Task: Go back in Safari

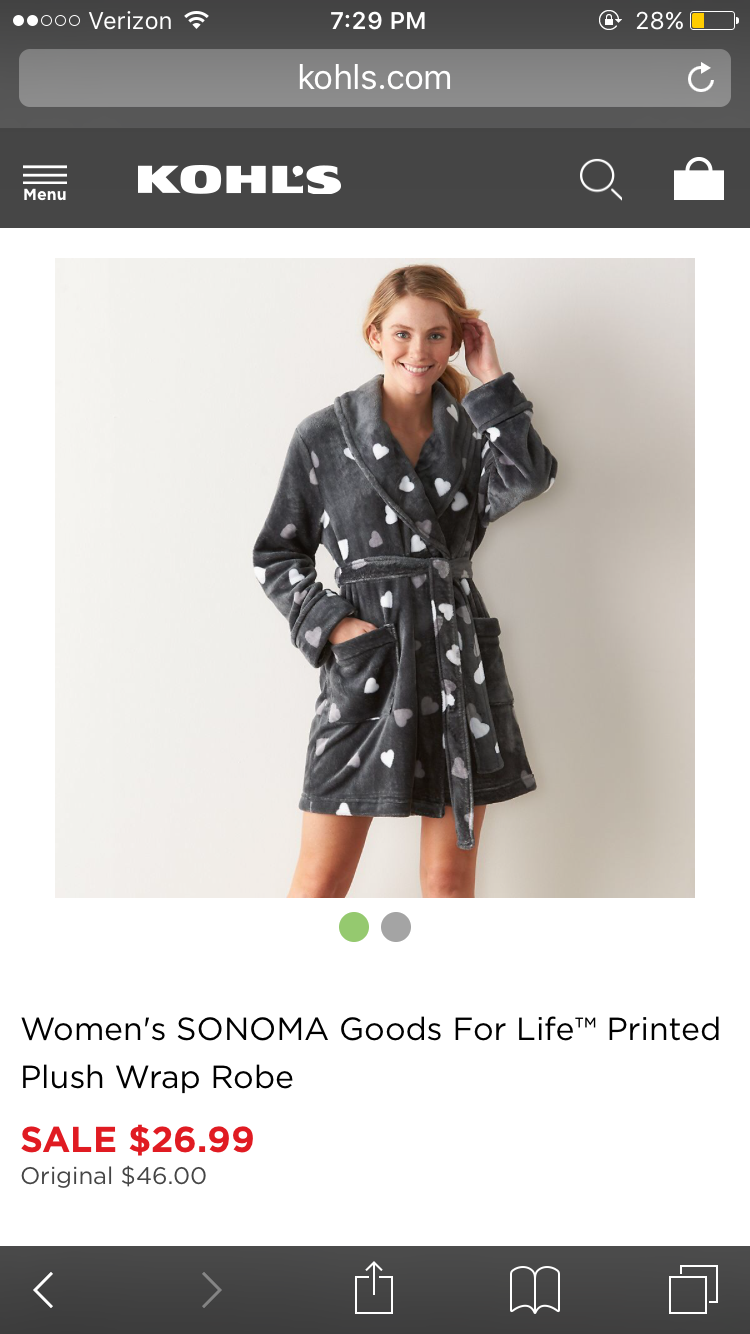Action: (43, 1289)
